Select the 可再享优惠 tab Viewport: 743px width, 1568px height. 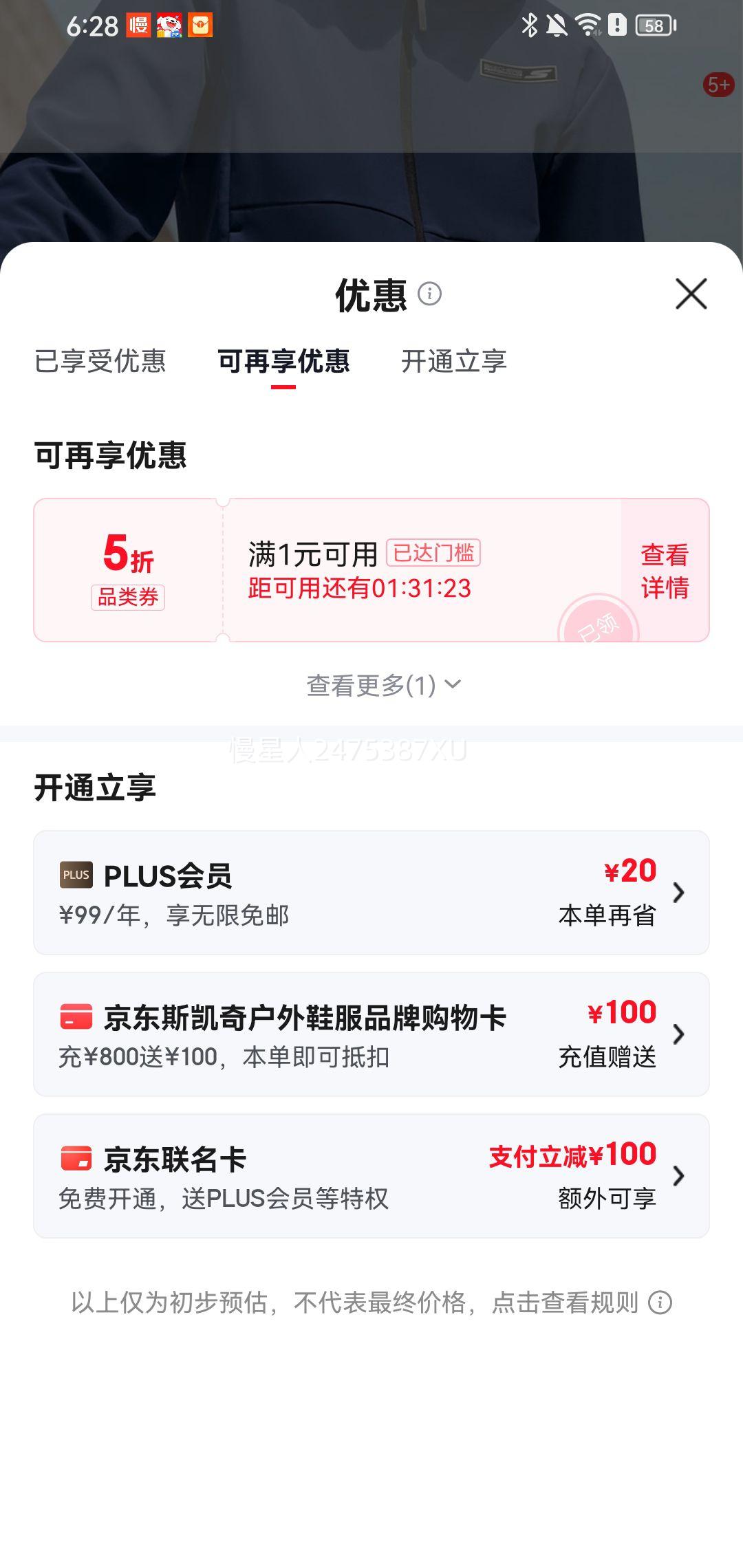[283, 362]
